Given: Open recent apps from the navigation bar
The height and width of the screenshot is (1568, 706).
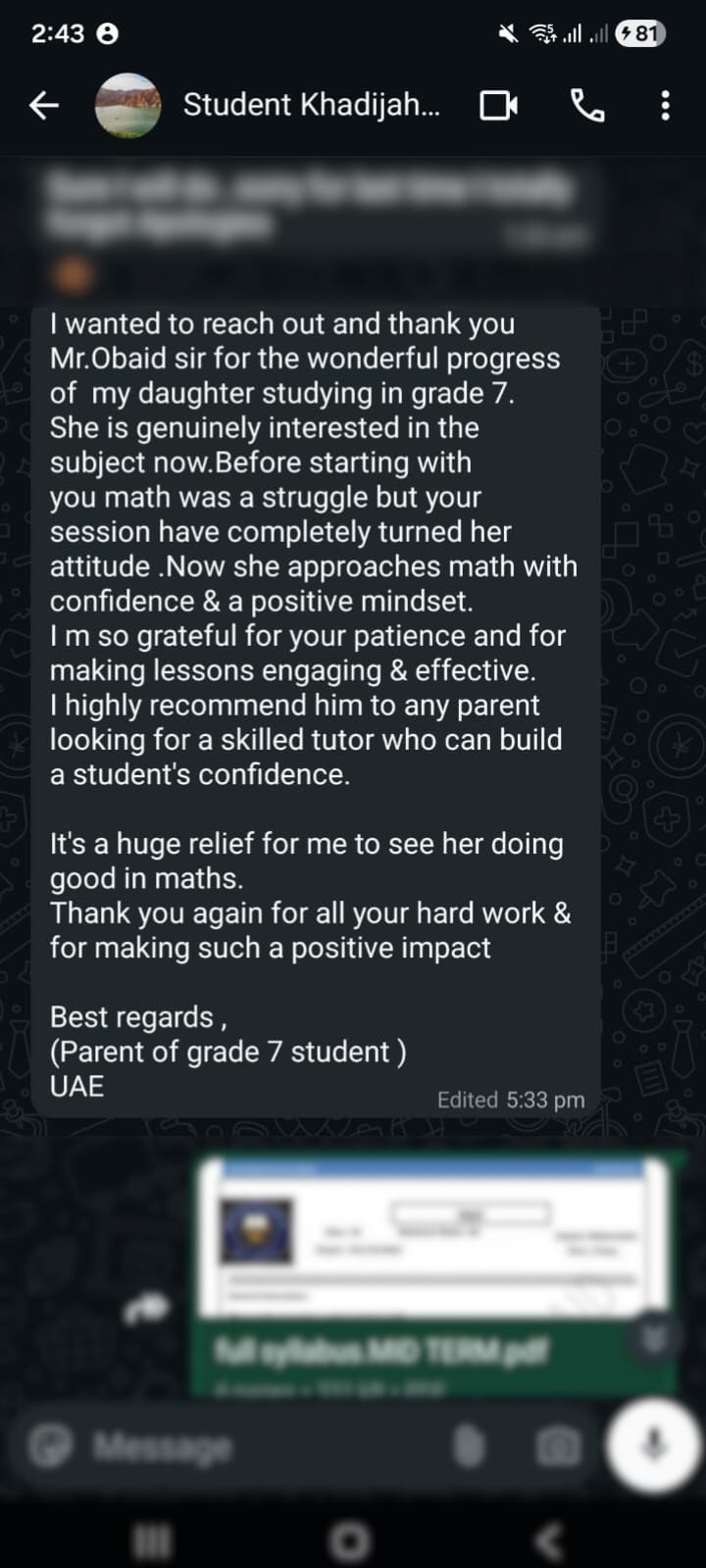Looking at the screenshot, I should [x=152, y=1541].
